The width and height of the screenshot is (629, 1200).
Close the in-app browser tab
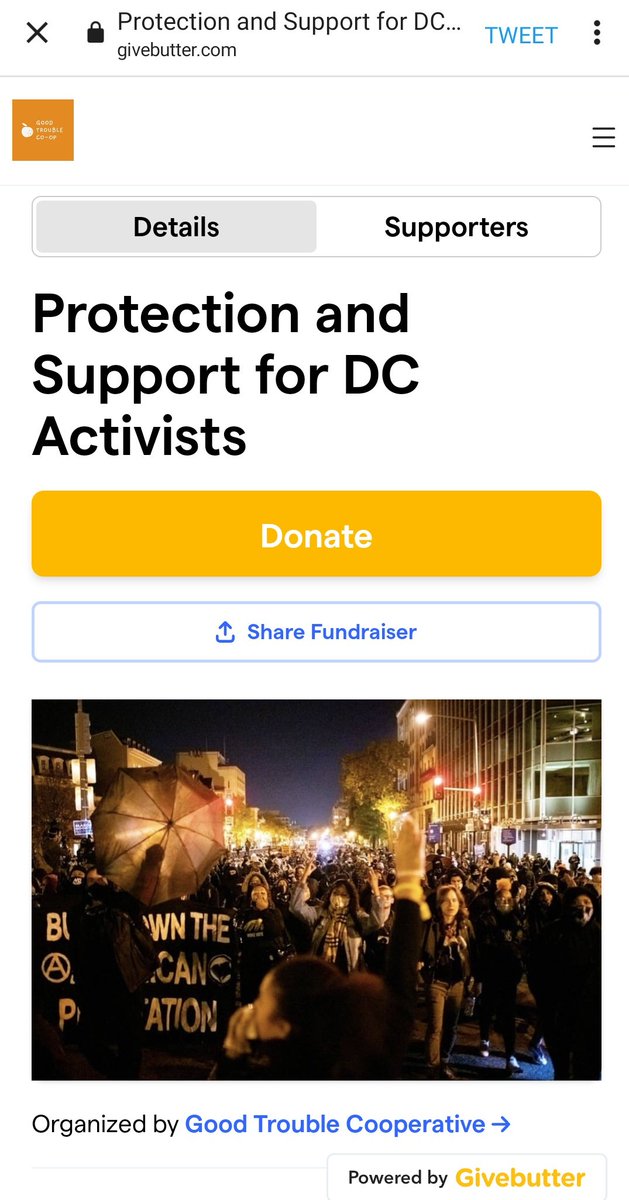point(37,33)
